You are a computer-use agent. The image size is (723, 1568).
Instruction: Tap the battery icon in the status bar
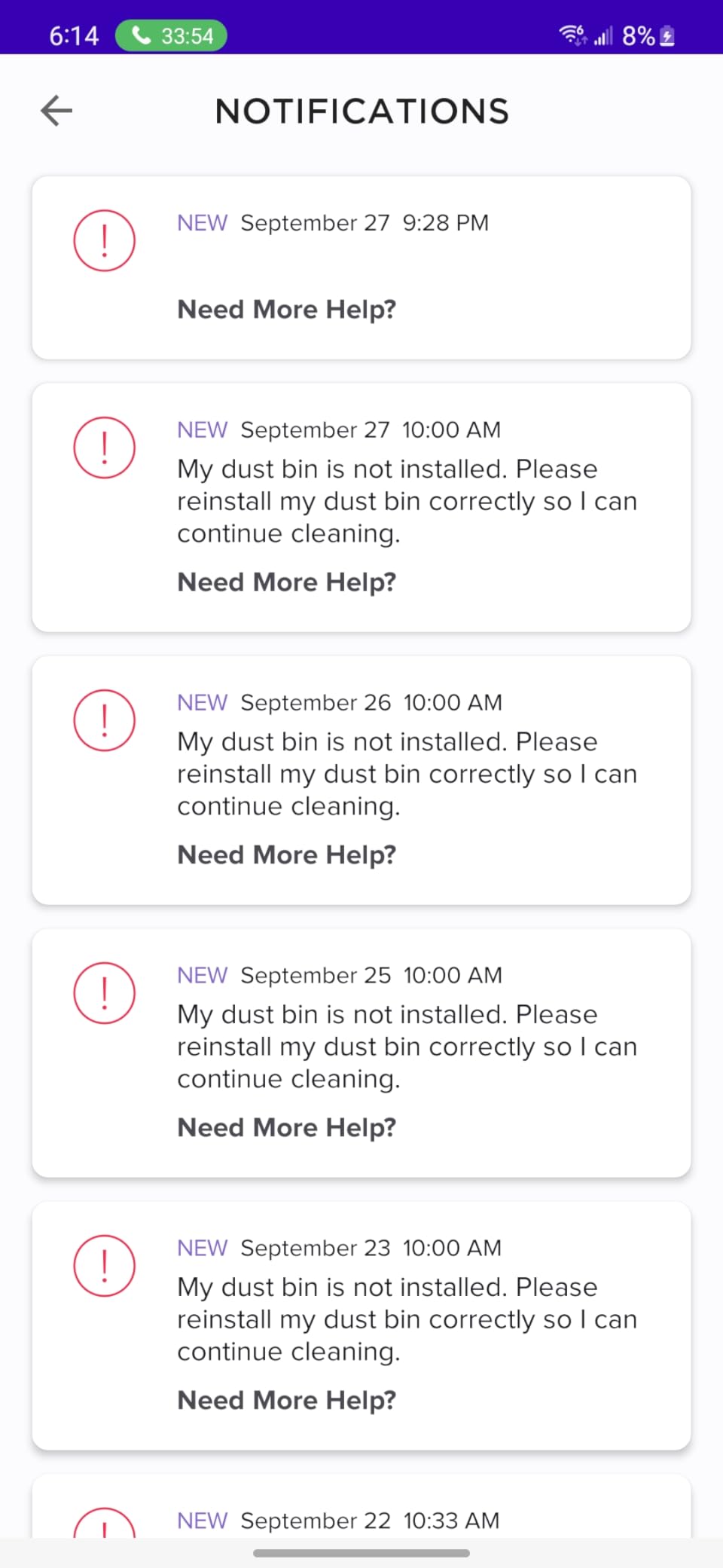point(667,35)
